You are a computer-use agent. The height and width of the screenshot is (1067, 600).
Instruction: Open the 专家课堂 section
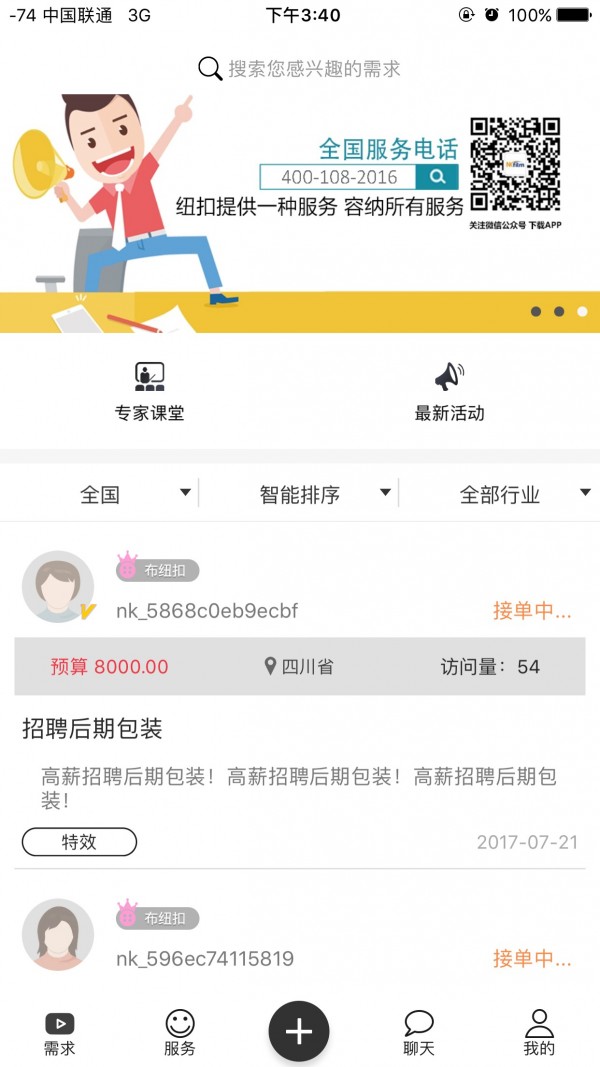149,391
